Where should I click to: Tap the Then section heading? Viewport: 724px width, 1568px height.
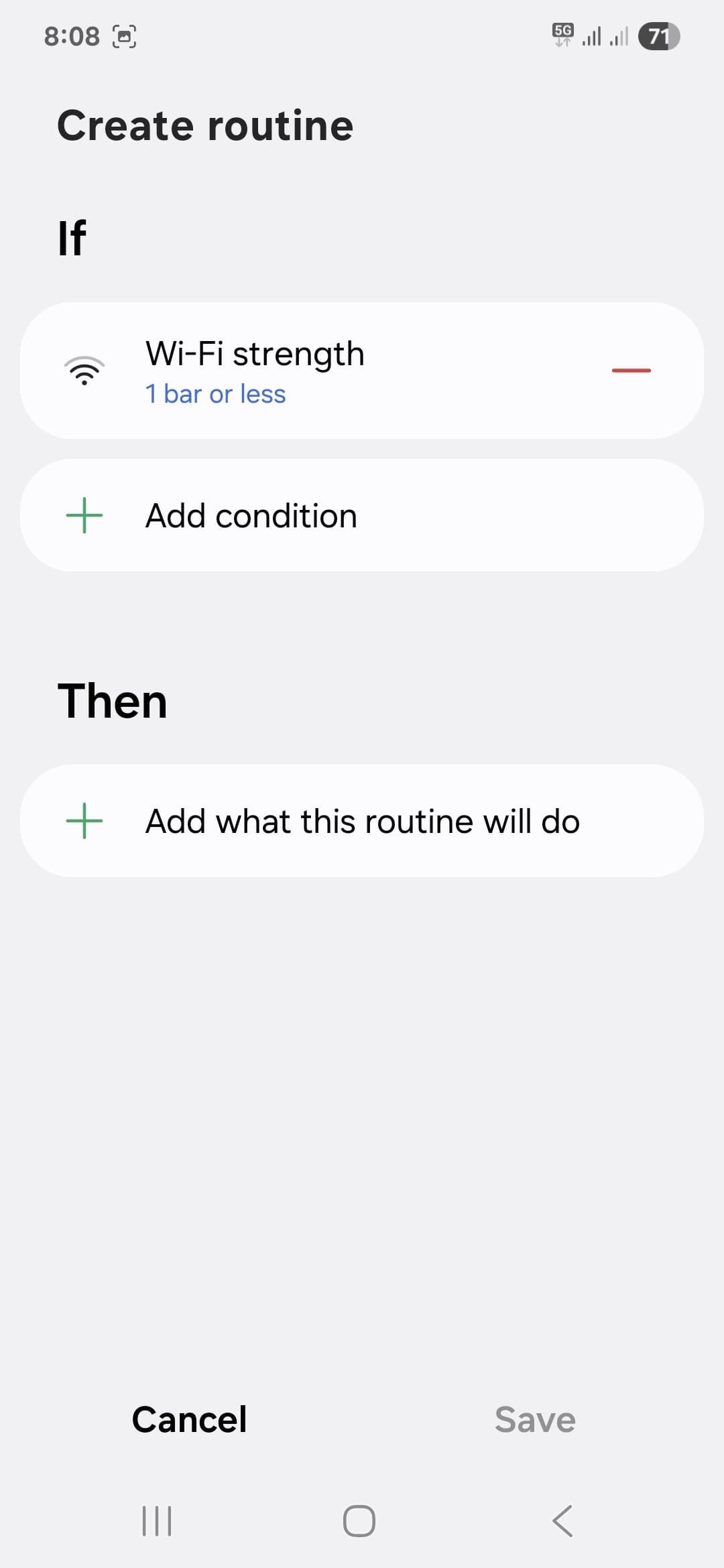pos(113,701)
